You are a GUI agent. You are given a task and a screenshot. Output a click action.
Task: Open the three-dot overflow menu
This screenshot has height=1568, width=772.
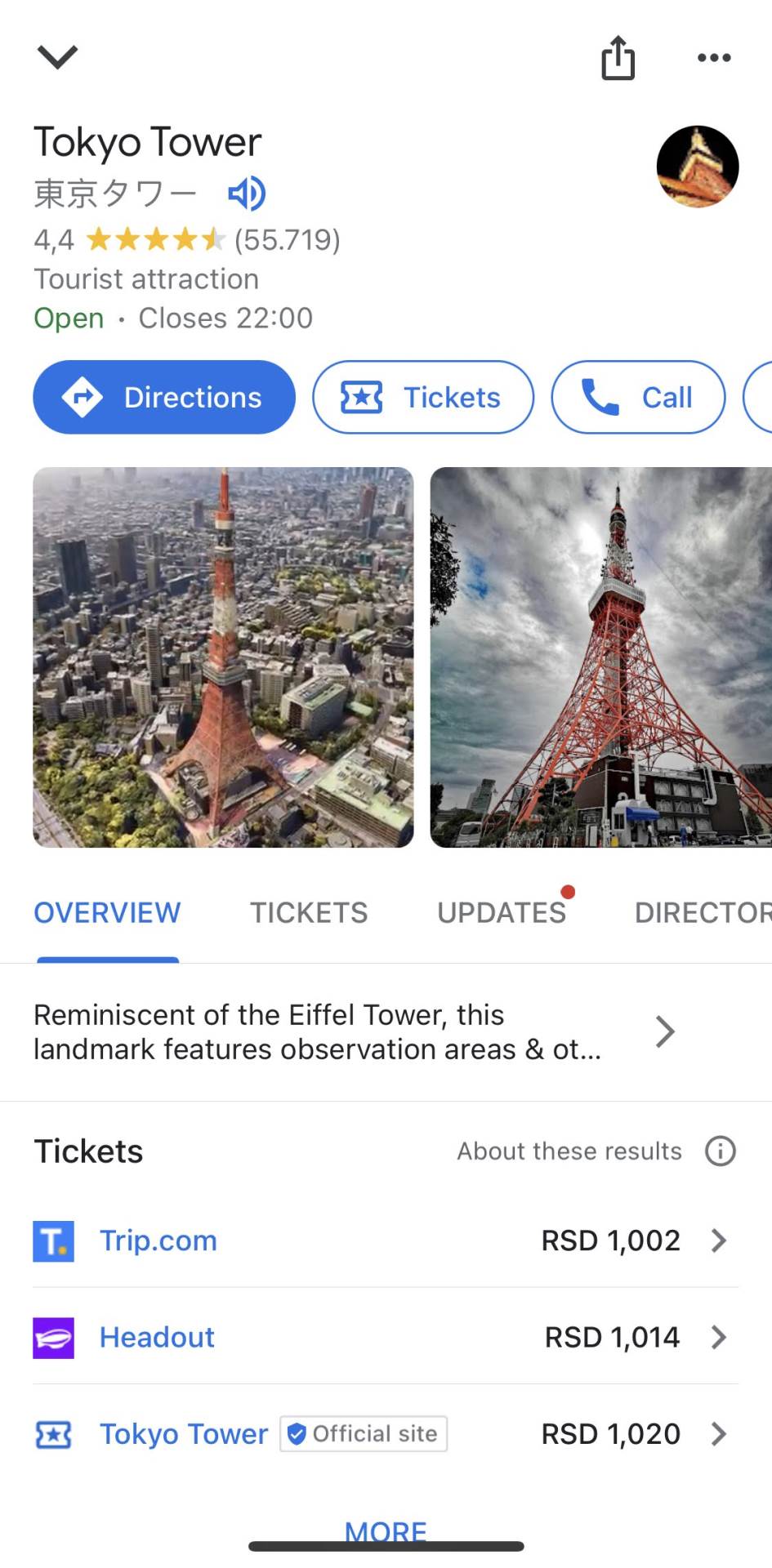click(714, 58)
